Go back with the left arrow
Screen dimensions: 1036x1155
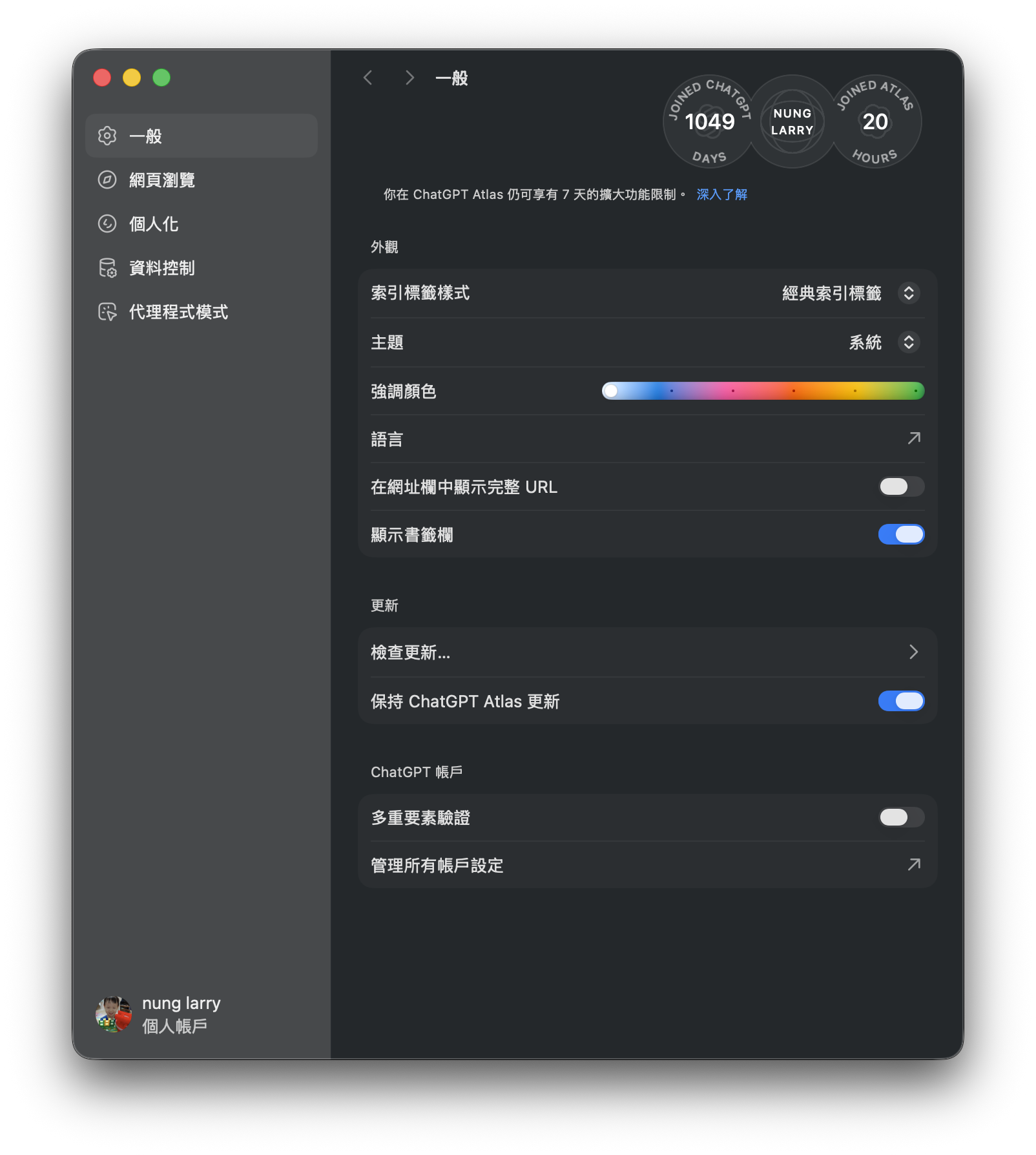click(368, 78)
